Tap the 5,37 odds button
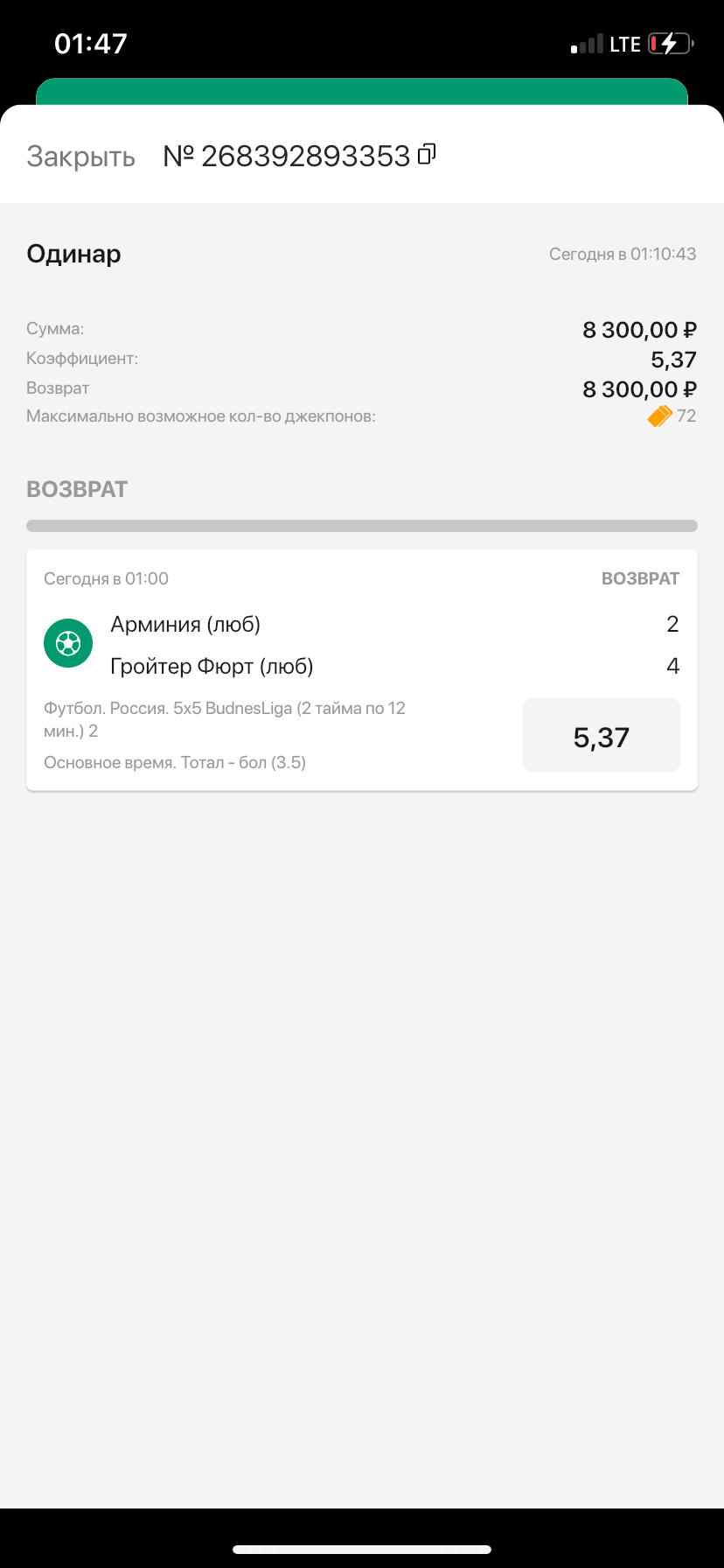Viewport: 724px width, 1568px height. (602, 736)
